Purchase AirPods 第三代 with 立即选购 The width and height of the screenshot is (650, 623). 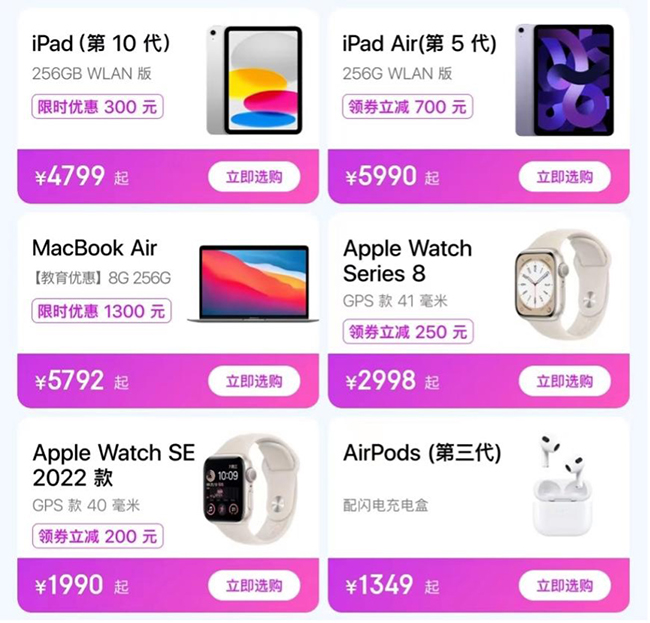564,585
